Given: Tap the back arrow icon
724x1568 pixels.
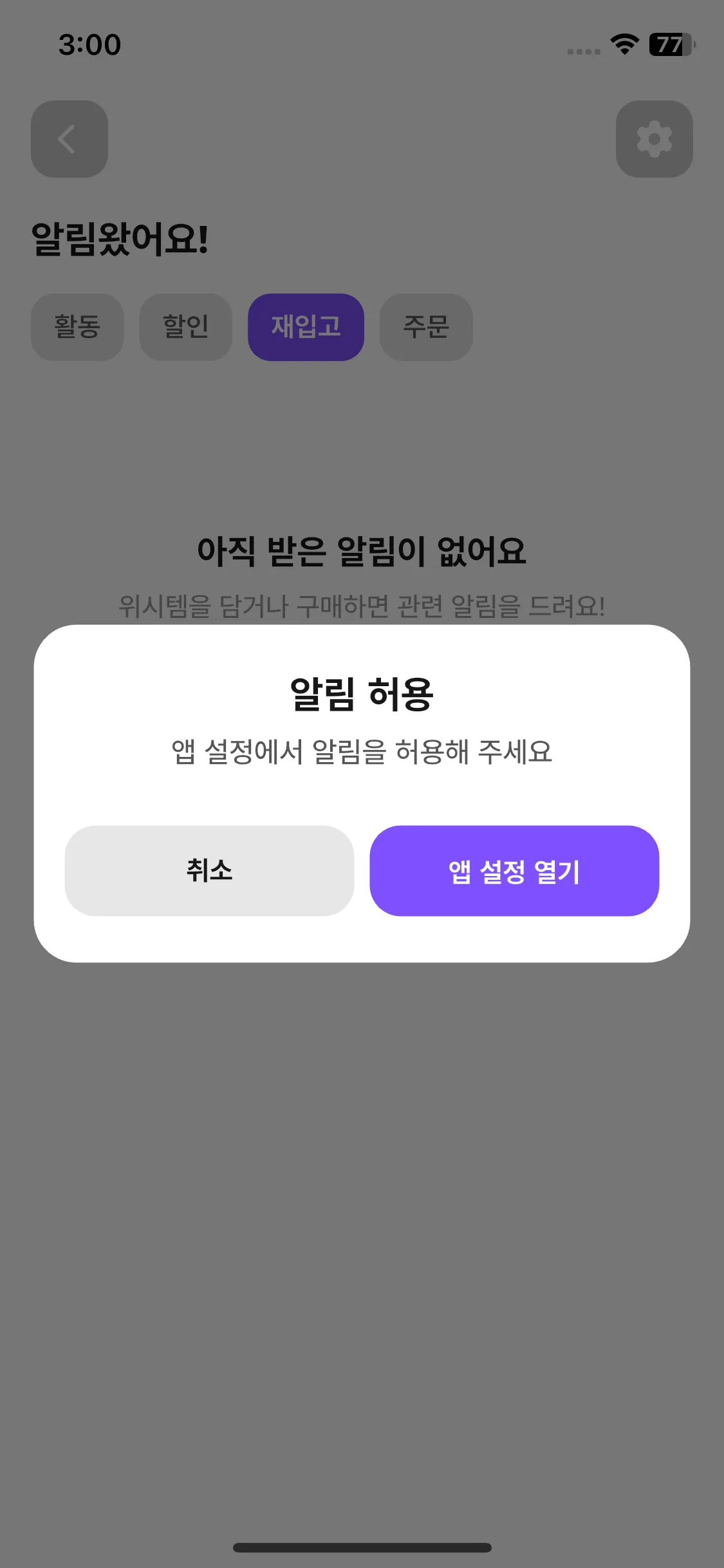Looking at the screenshot, I should tap(69, 140).
